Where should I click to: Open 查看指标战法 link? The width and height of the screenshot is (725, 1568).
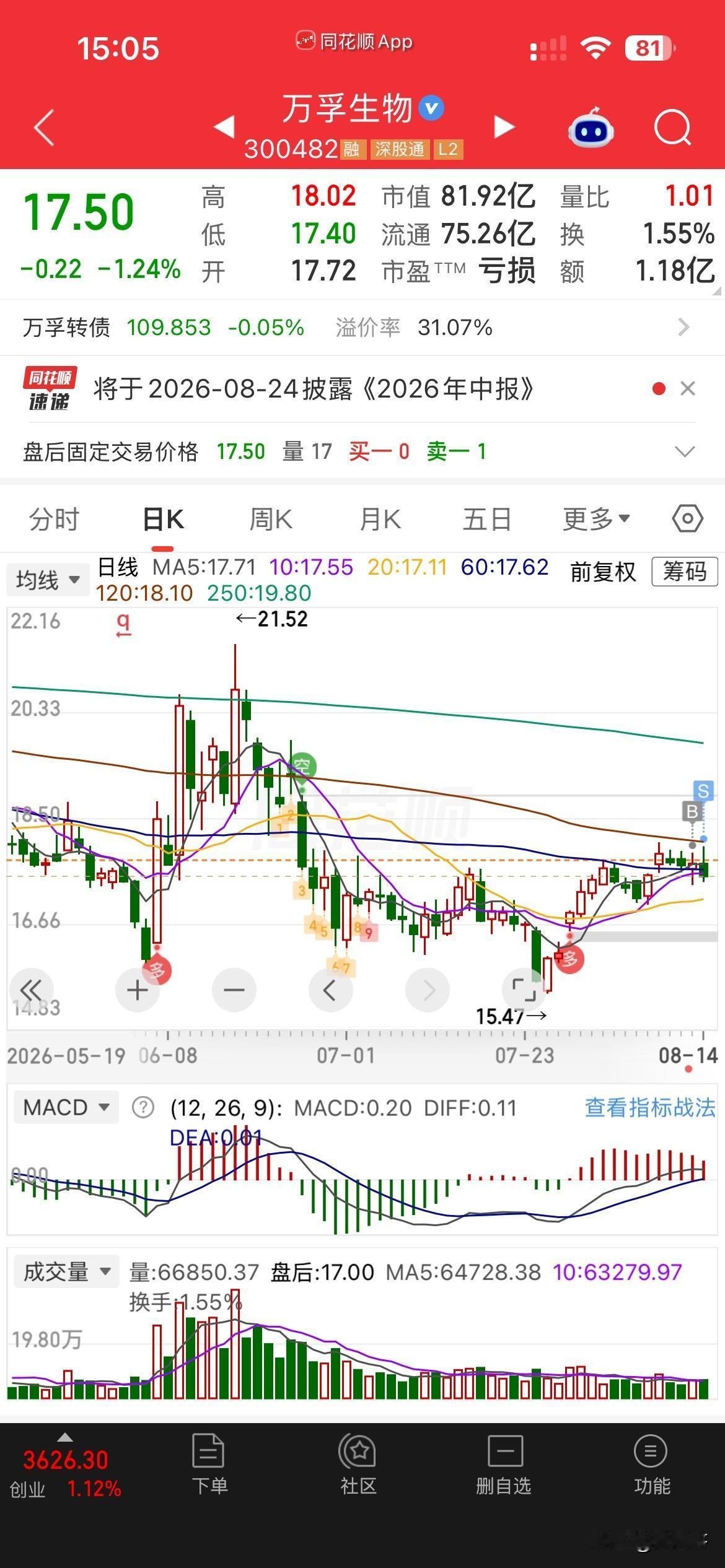click(650, 1107)
